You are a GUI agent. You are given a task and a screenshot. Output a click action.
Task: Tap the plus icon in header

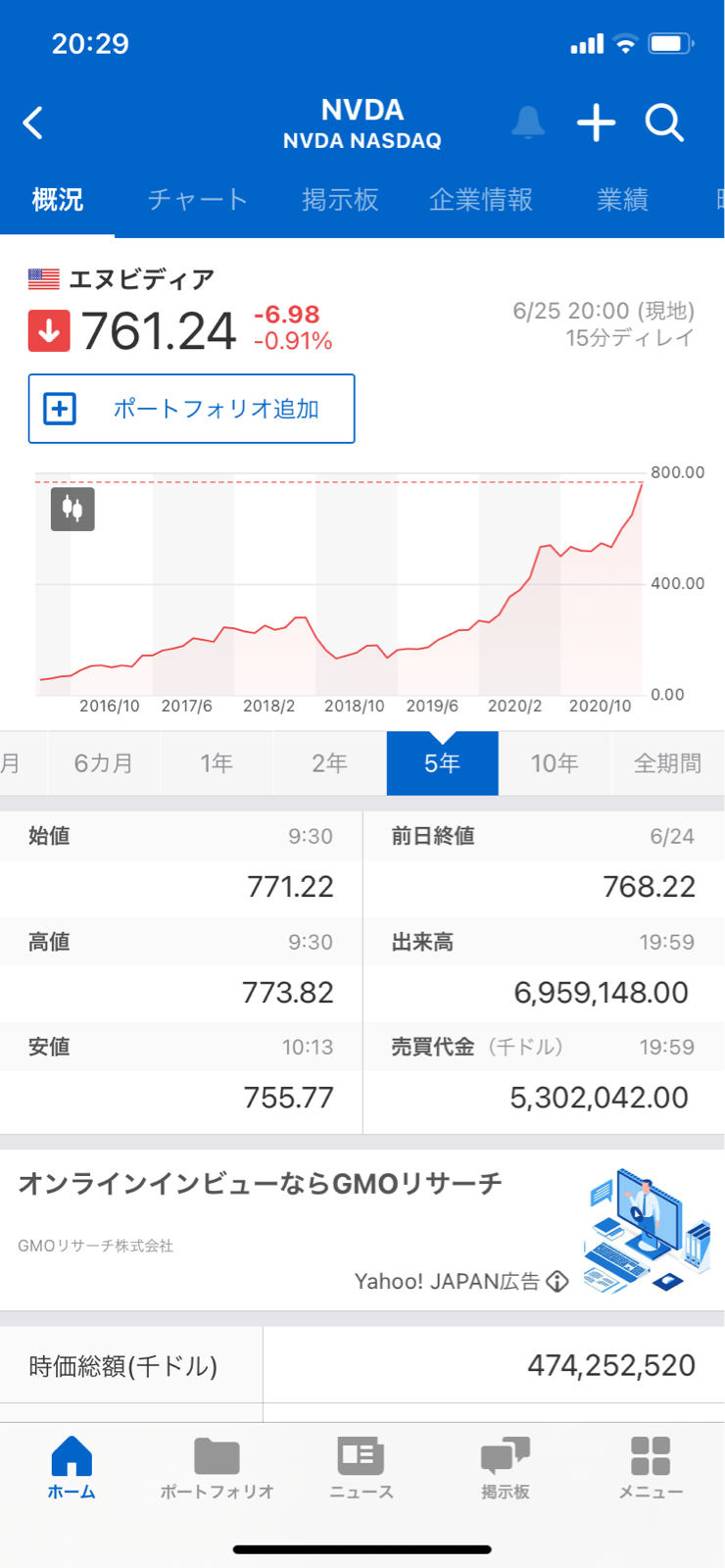(x=596, y=122)
